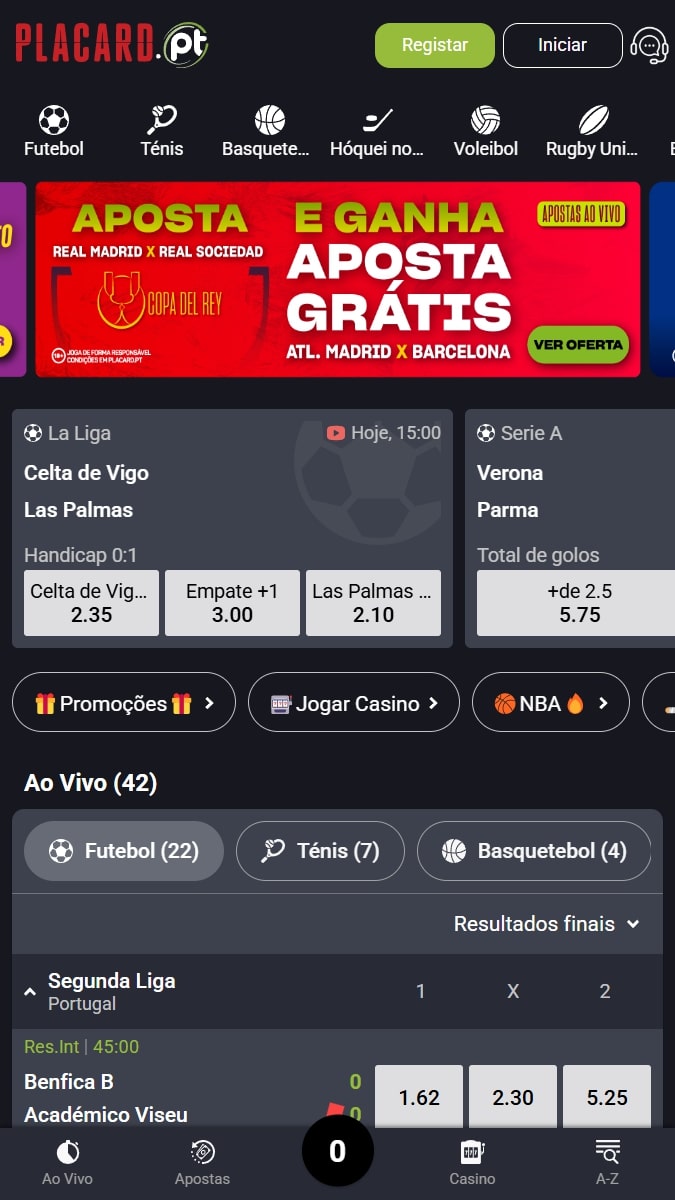Open the Promoções chip
Image resolution: width=675 pixels, height=1200 pixels.
[124, 703]
